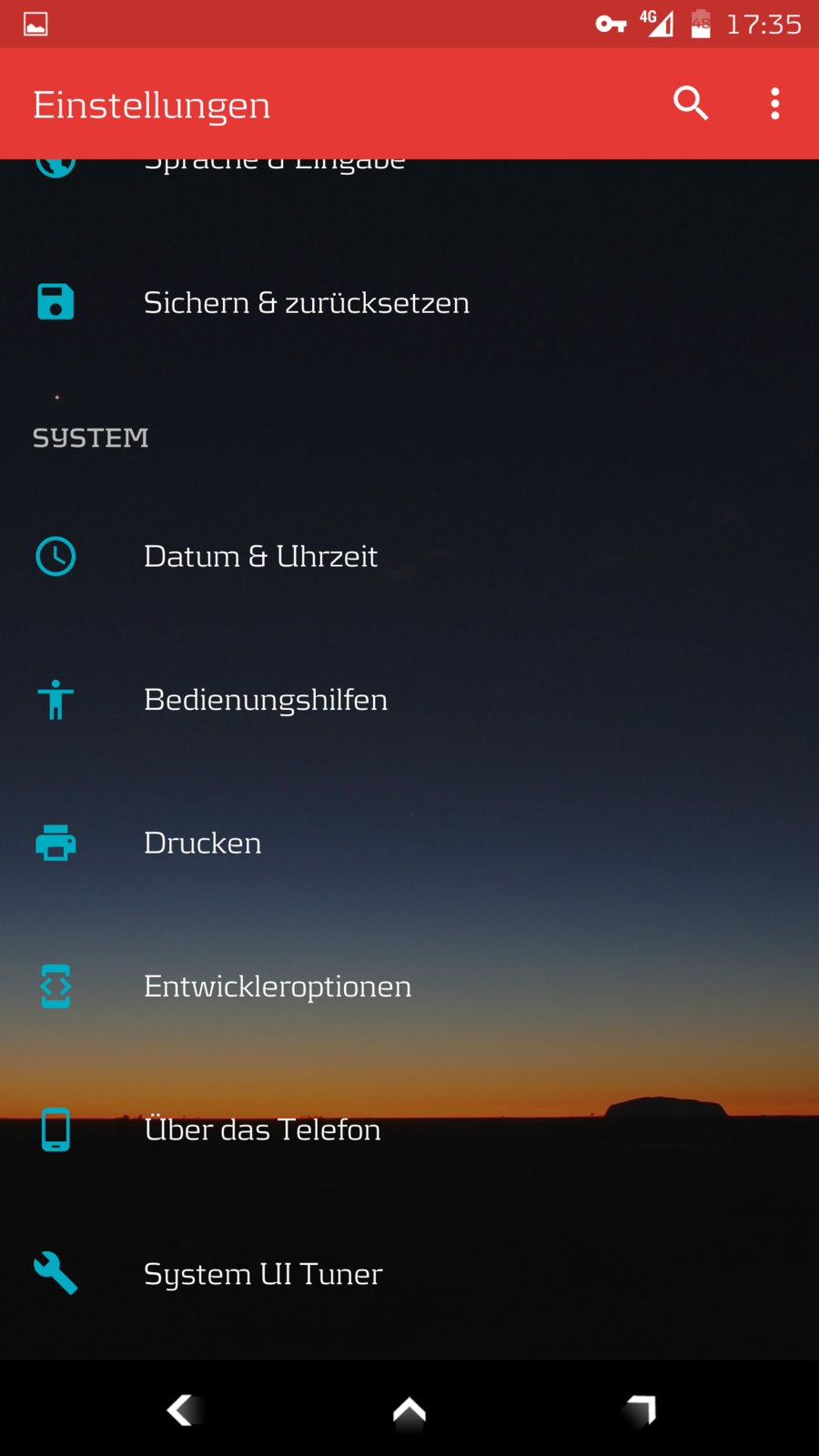Go to the home screen
Image resolution: width=819 pixels, height=1456 pixels.
click(409, 1410)
